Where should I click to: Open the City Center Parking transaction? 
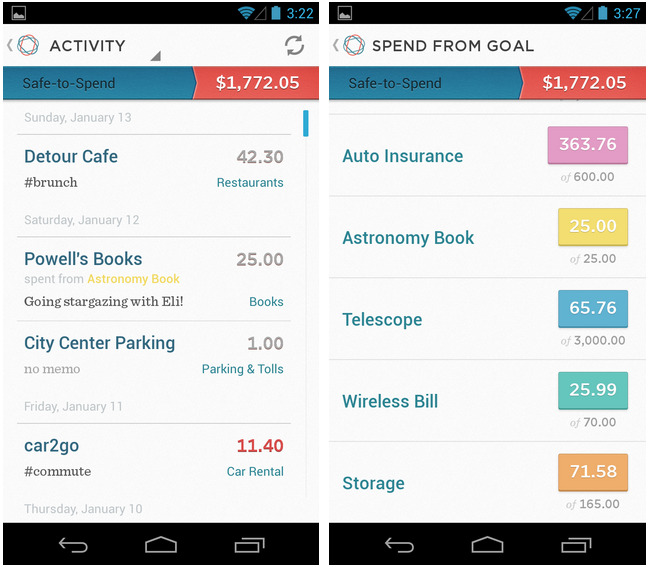coord(153,355)
